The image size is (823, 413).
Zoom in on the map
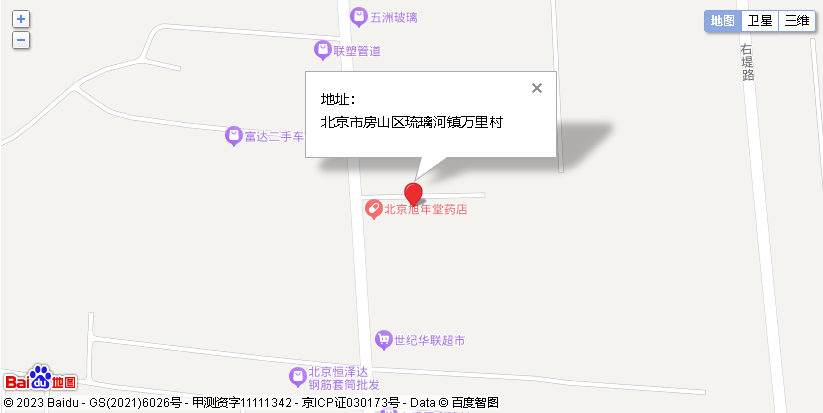21,19
